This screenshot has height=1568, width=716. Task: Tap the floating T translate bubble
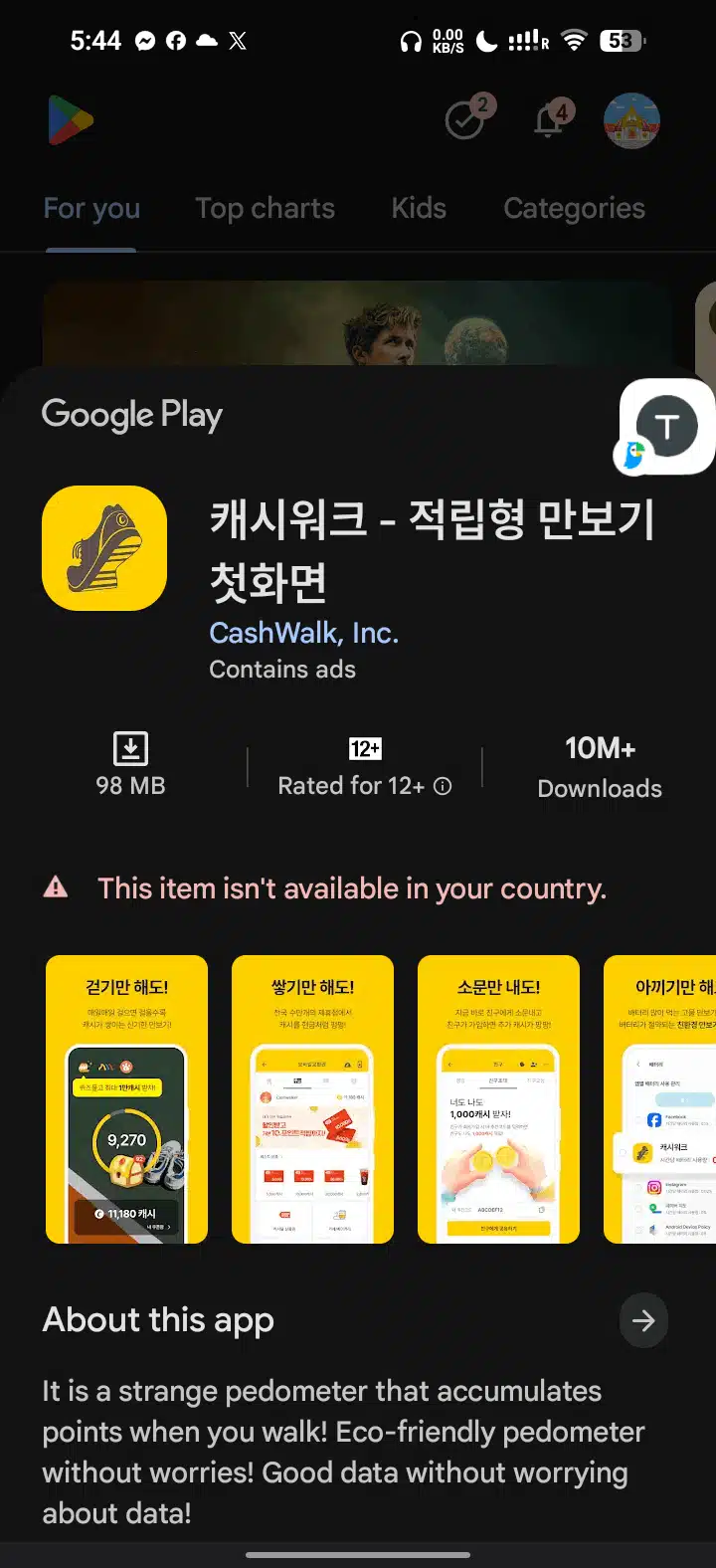click(666, 427)
